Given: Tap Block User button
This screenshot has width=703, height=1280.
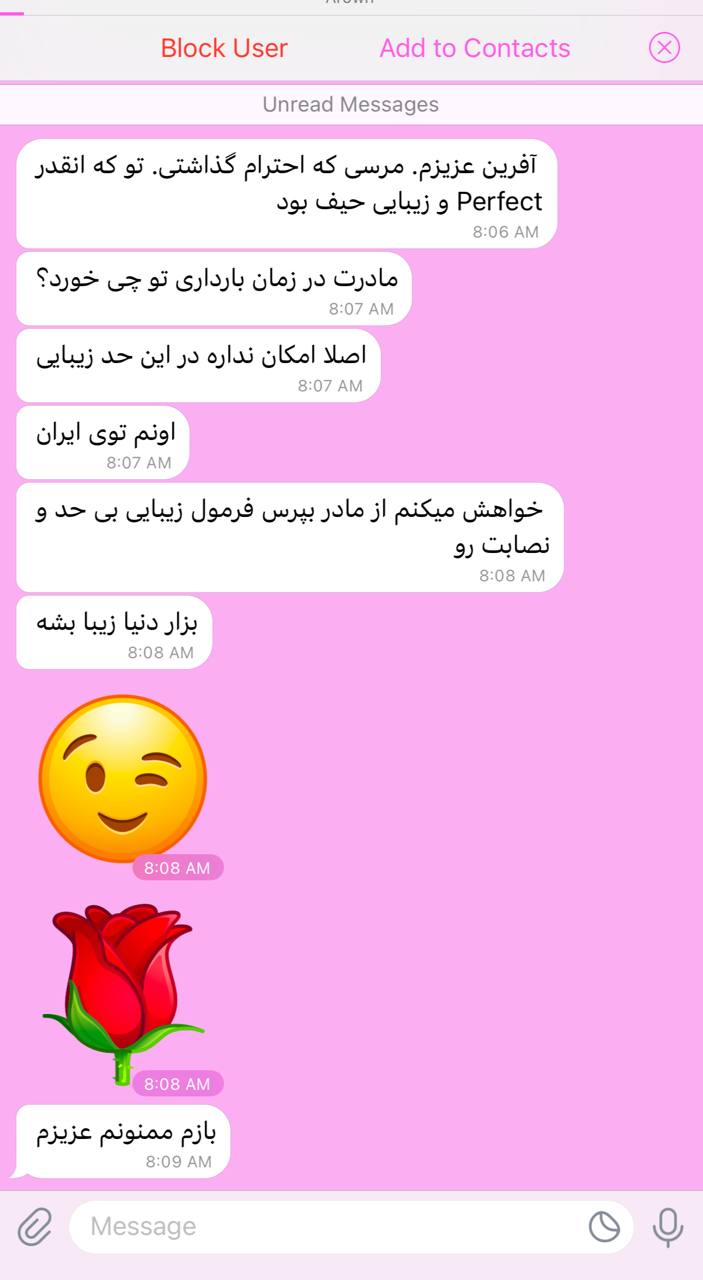Looking at the screenshot, I should coord(224,48).
